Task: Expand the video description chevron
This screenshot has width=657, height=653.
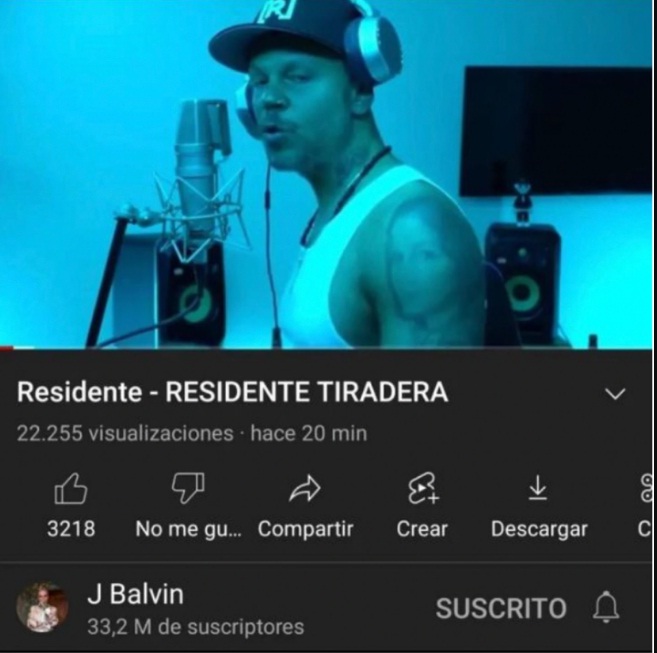Action: click(616, 394)
